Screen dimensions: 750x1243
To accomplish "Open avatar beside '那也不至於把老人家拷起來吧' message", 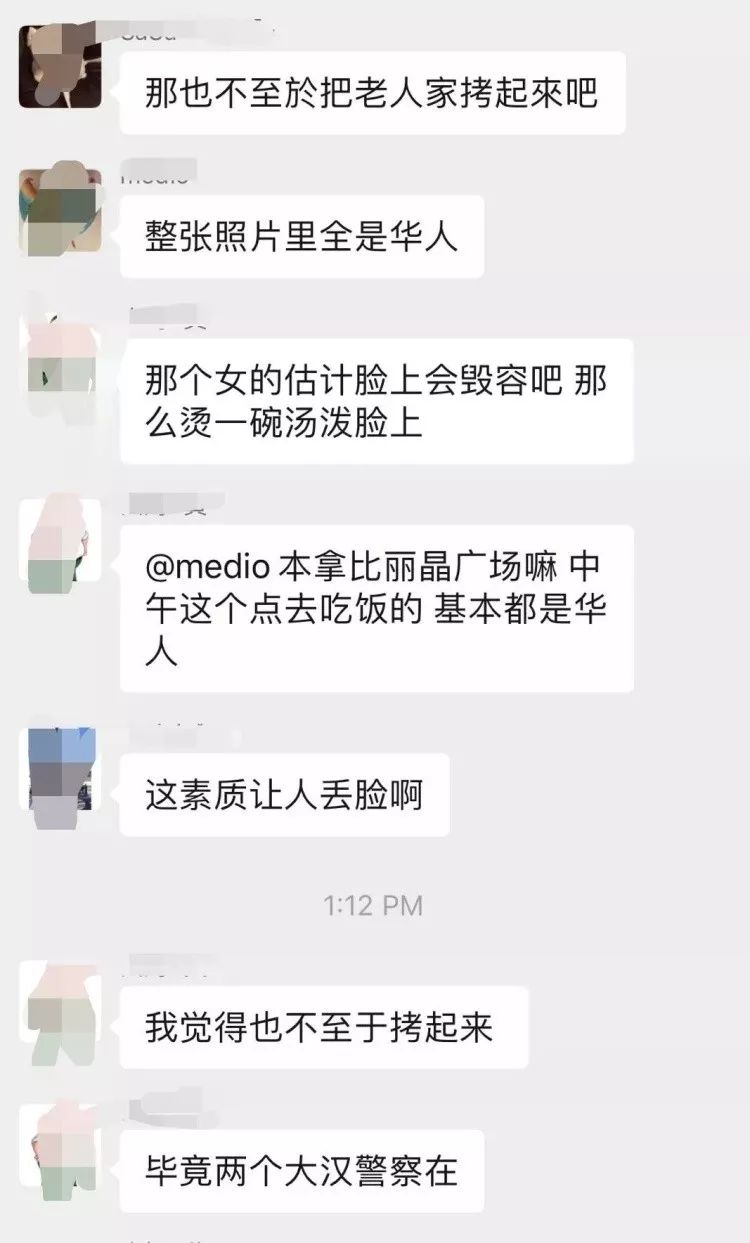I will (60, 66).
